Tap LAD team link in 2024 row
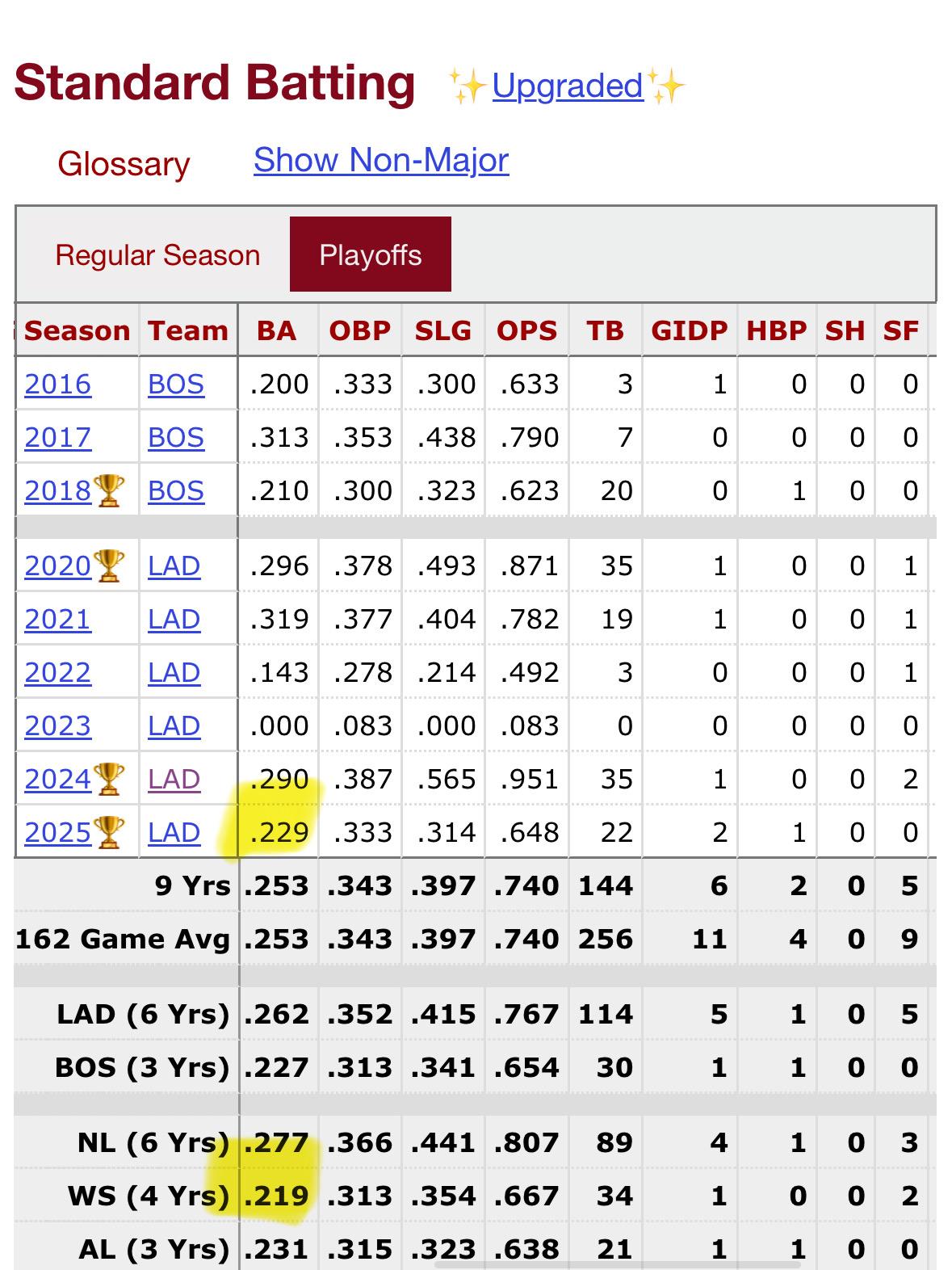952x1270 pixels. click(174, 779)
